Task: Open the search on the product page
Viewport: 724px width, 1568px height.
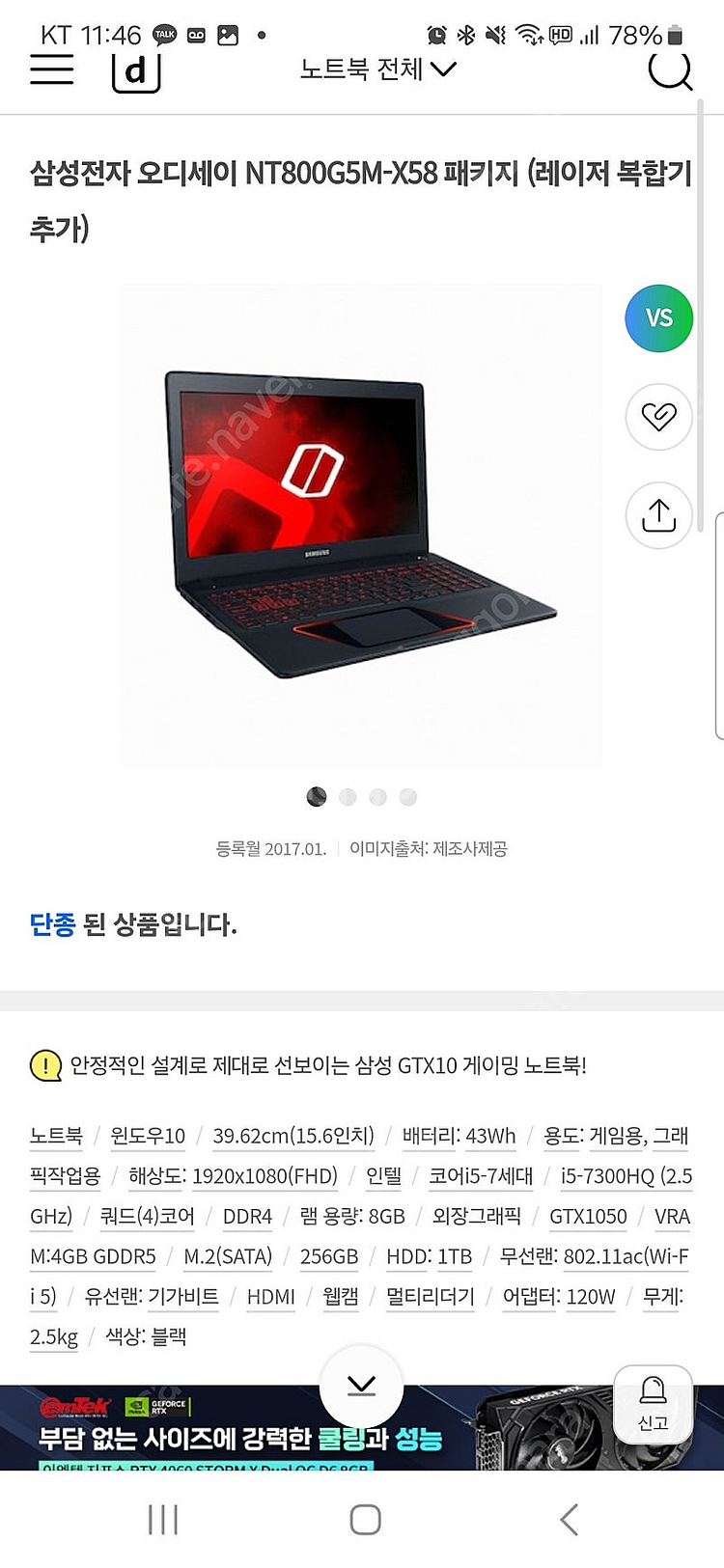Action: click(x=670, y=70)
